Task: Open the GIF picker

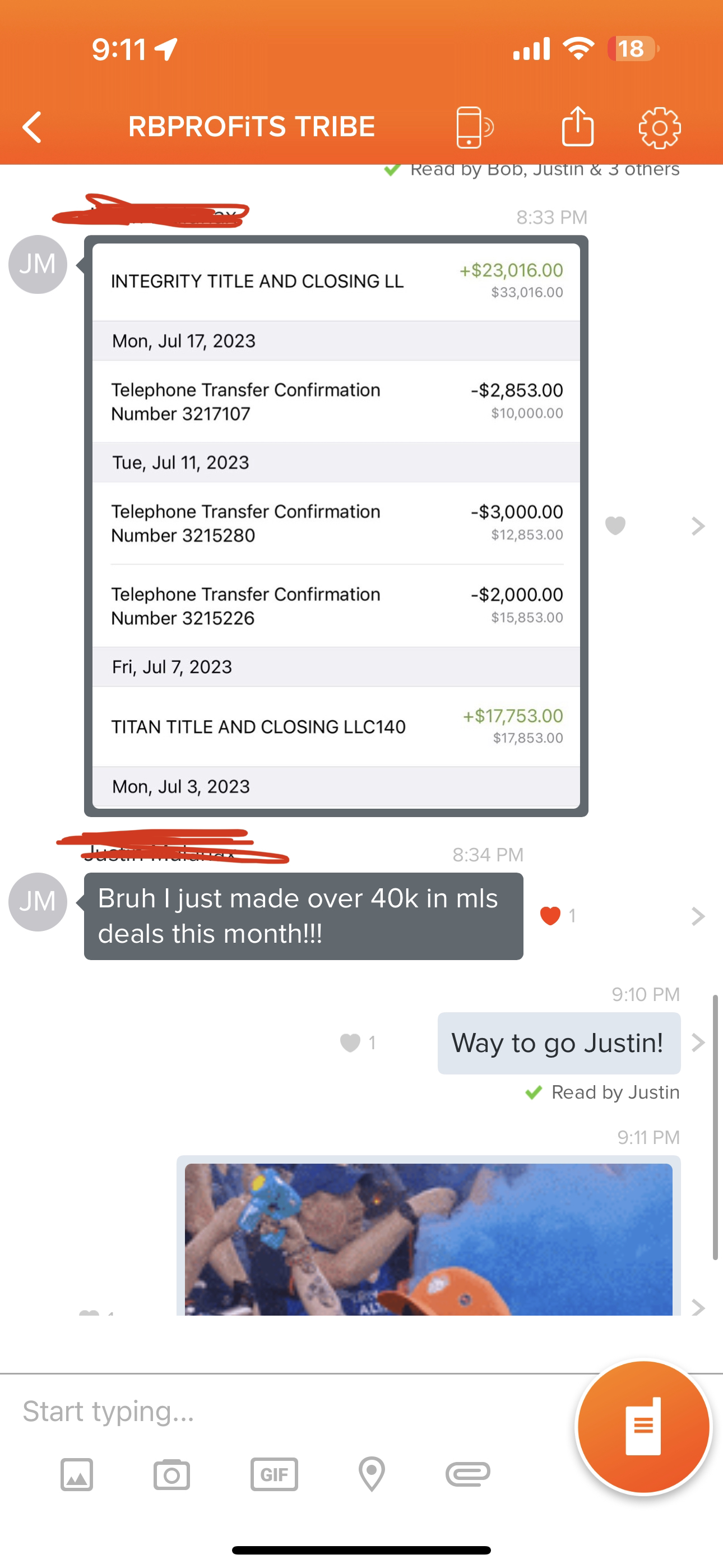Action: [x=275, y=1474]
